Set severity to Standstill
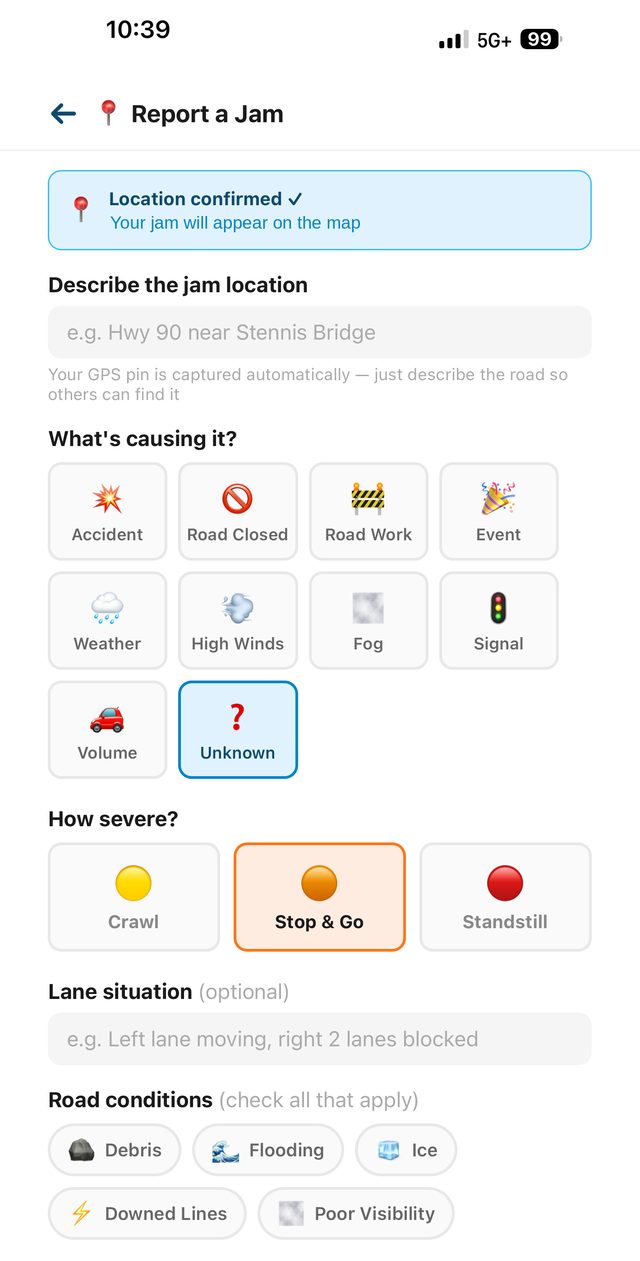Viewport: 640px width, 1261px height. point(505,897)
